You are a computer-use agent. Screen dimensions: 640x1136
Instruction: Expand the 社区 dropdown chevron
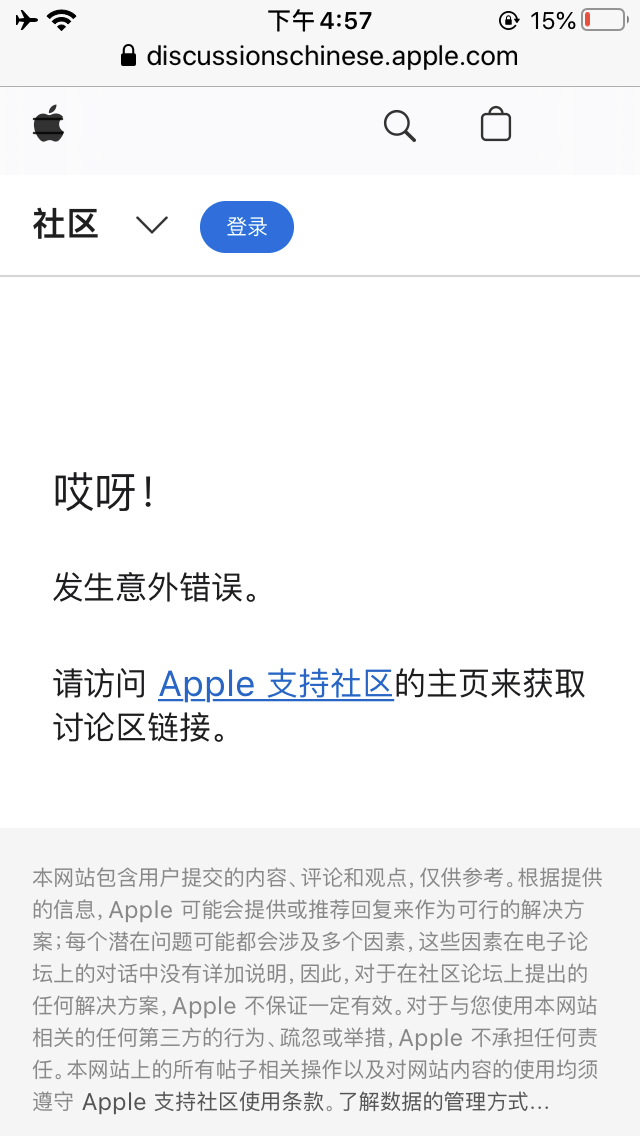152,225
